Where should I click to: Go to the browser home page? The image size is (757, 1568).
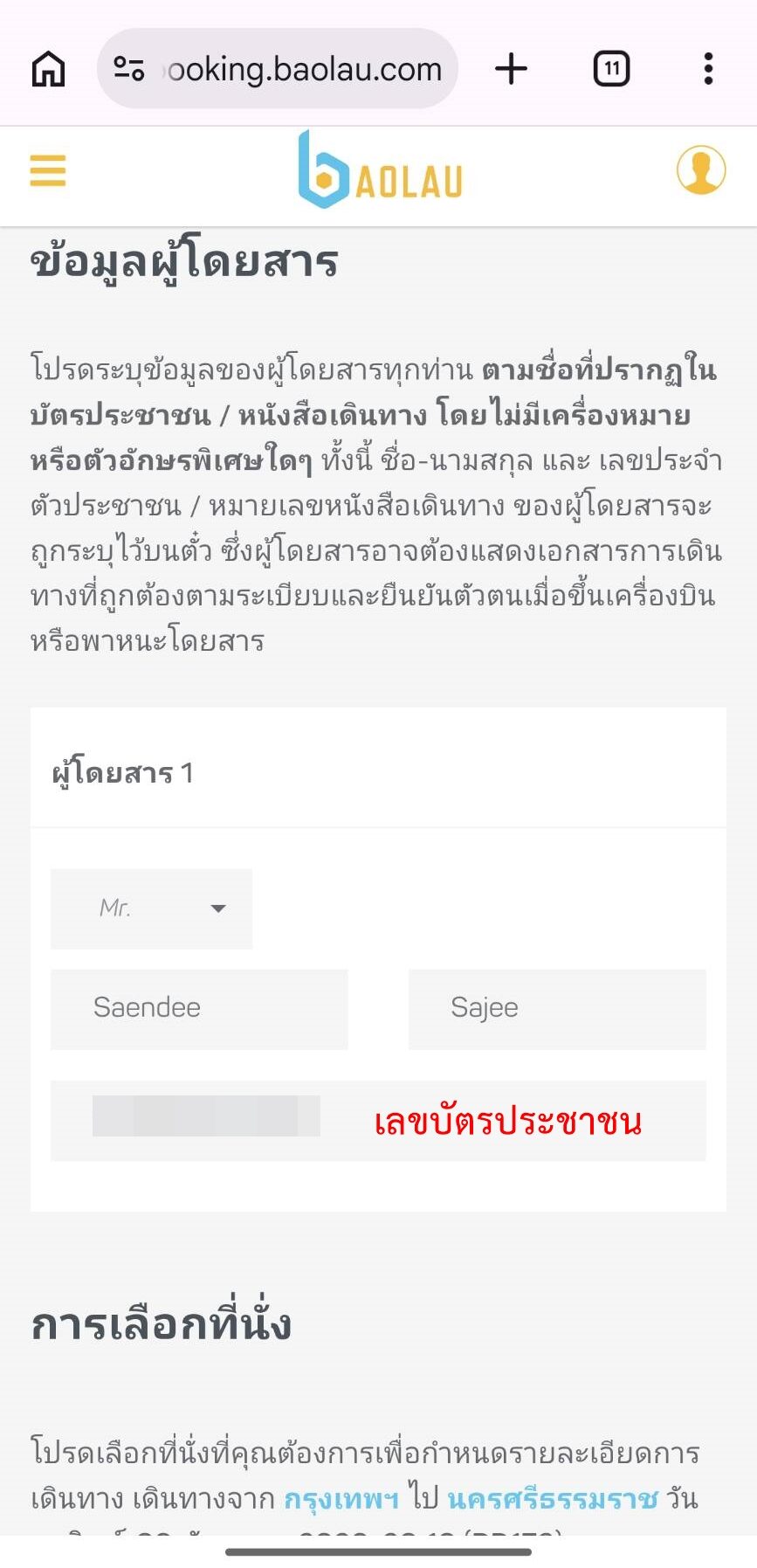click(48, 69)
